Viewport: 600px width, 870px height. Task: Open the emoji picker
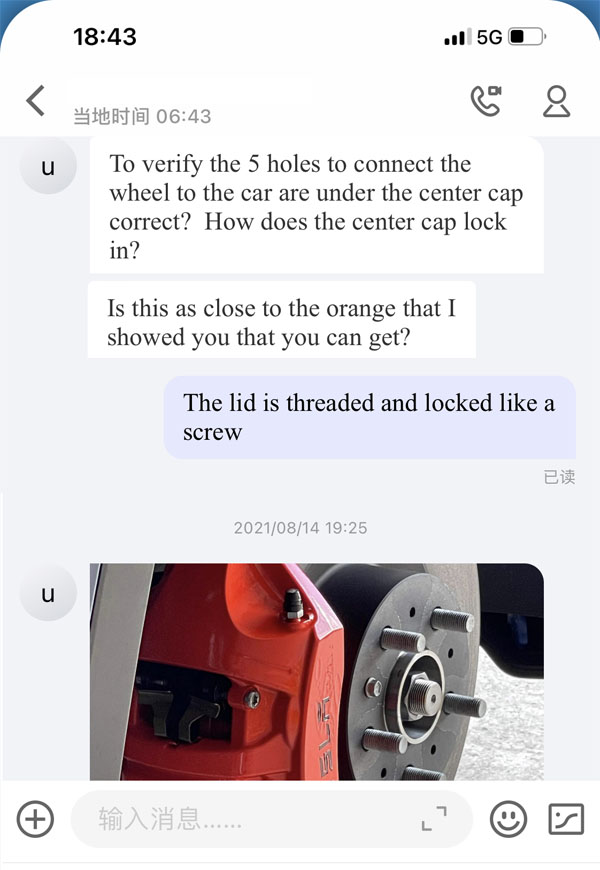click(x=508, y=820)
